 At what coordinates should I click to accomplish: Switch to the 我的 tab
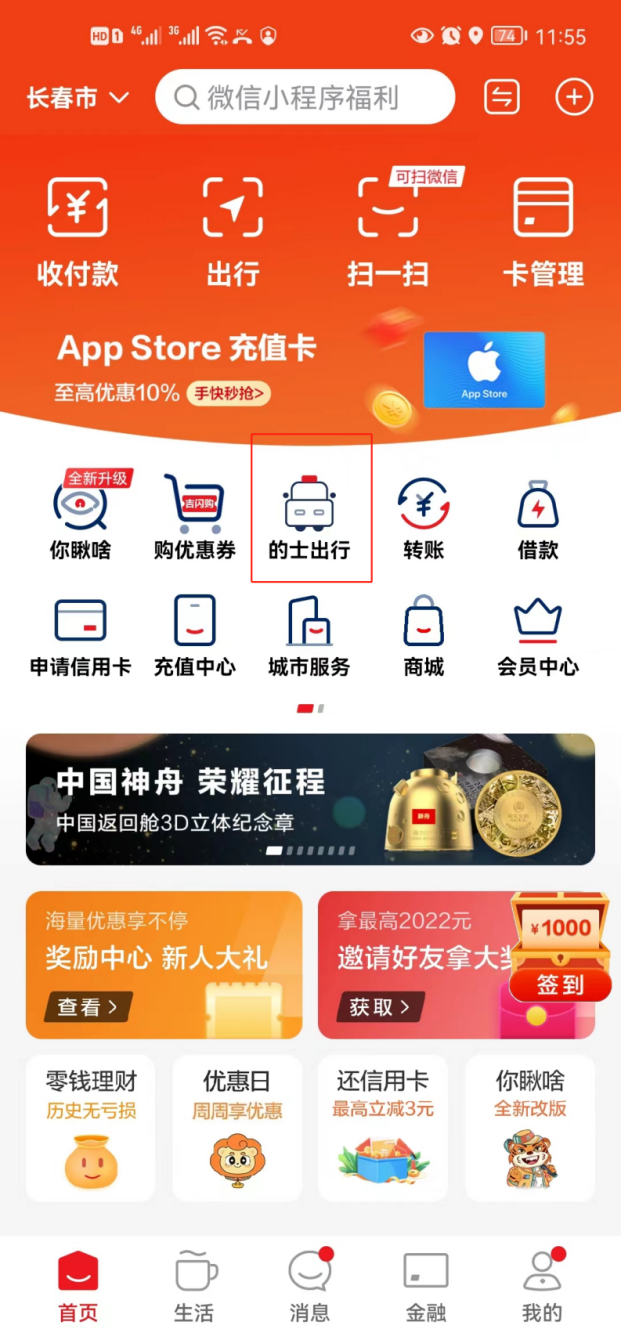(x=541, y=1285)
